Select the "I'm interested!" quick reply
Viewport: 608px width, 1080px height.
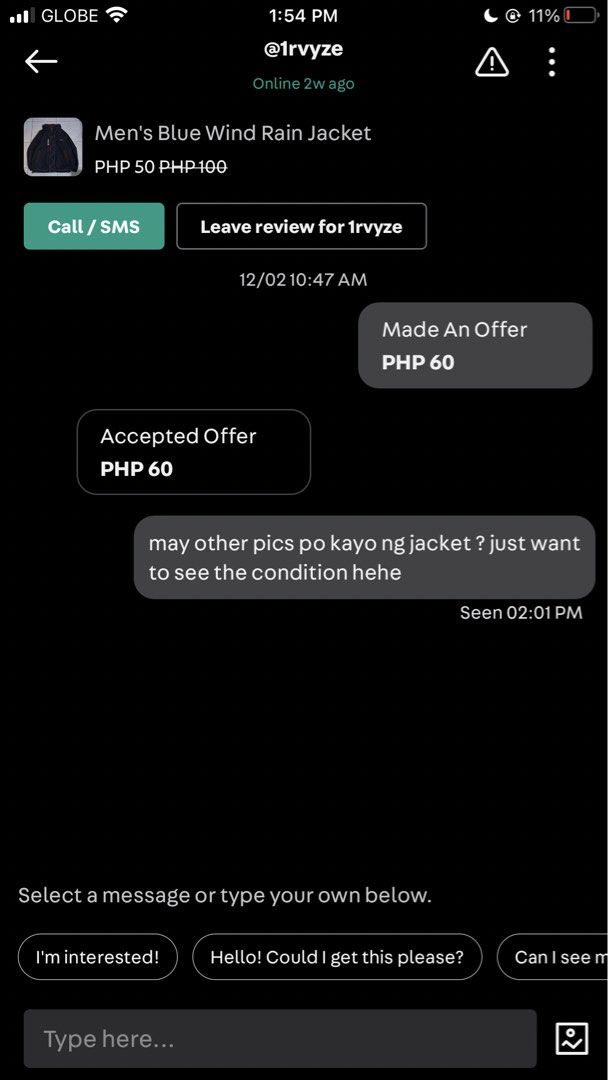tap(97, 957)
